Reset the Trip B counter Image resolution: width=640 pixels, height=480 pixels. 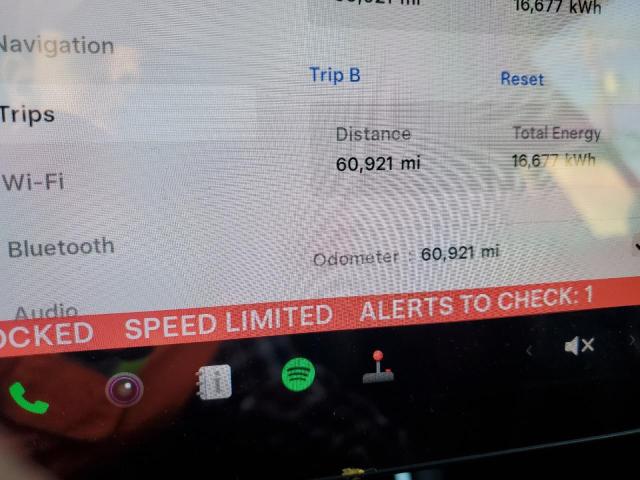[x=522, y=79]
